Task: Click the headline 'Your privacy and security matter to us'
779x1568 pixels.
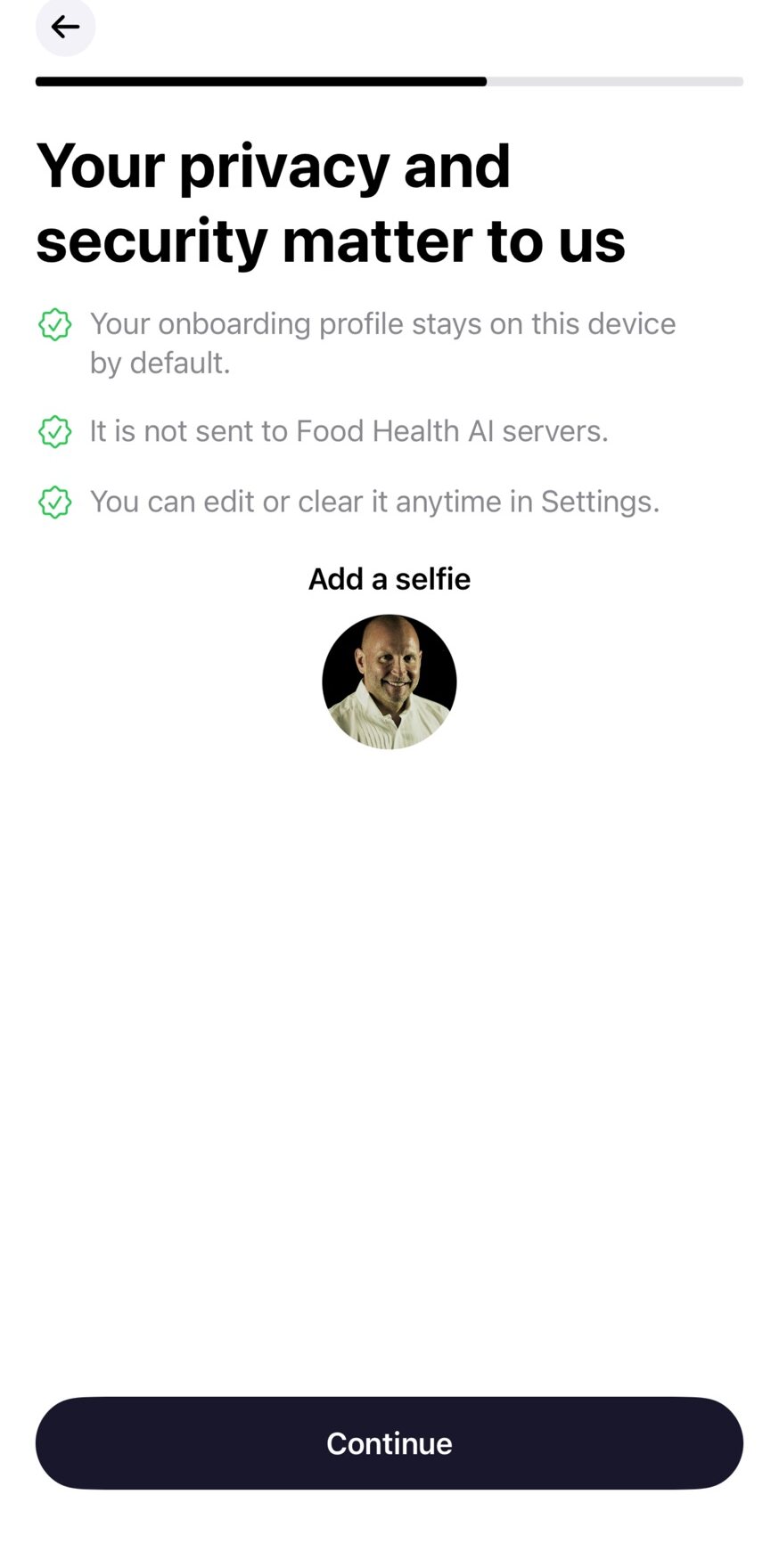Action: (x=330, y=203)
